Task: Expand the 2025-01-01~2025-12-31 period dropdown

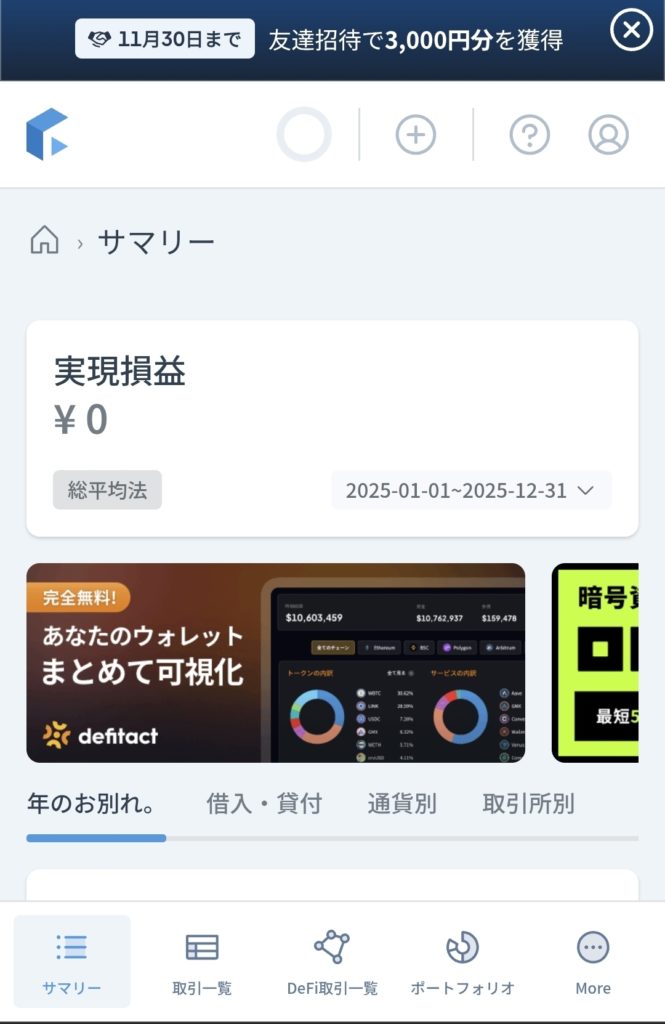Action: click(x=471, y=491)
